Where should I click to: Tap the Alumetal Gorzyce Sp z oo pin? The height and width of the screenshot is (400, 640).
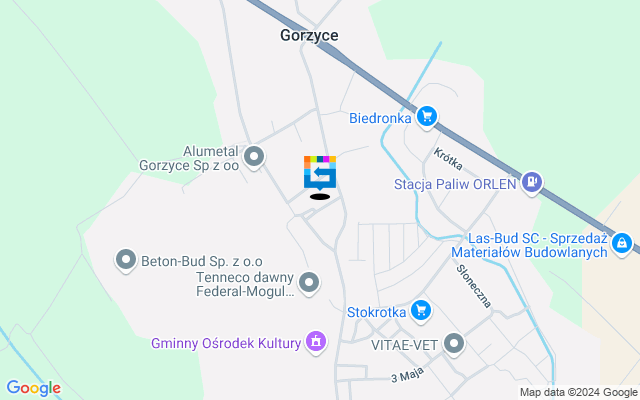click(x=254, y=156)
